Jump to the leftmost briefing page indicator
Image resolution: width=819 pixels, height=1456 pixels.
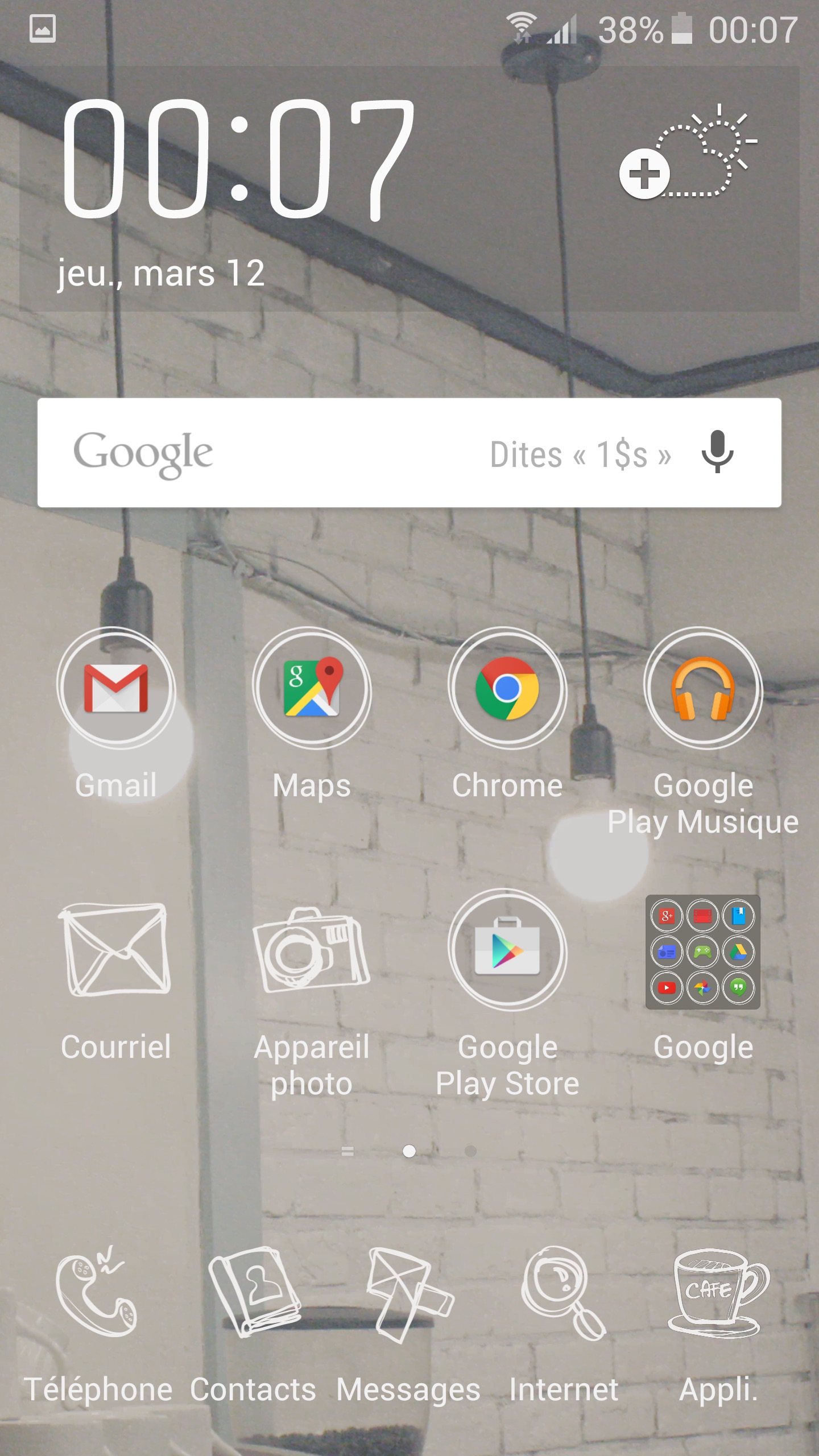click(x=348, y=1151)
